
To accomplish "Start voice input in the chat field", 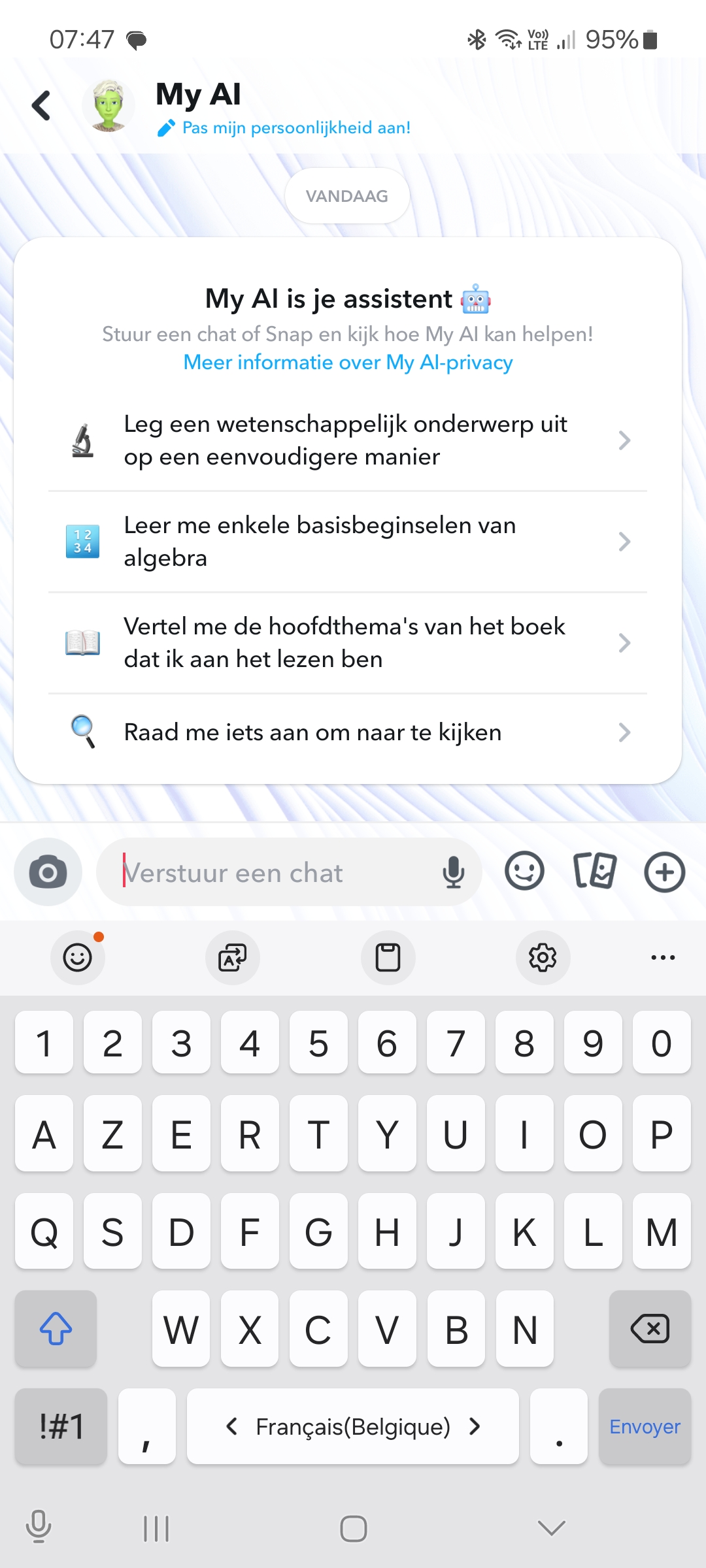I will point(453,873).
